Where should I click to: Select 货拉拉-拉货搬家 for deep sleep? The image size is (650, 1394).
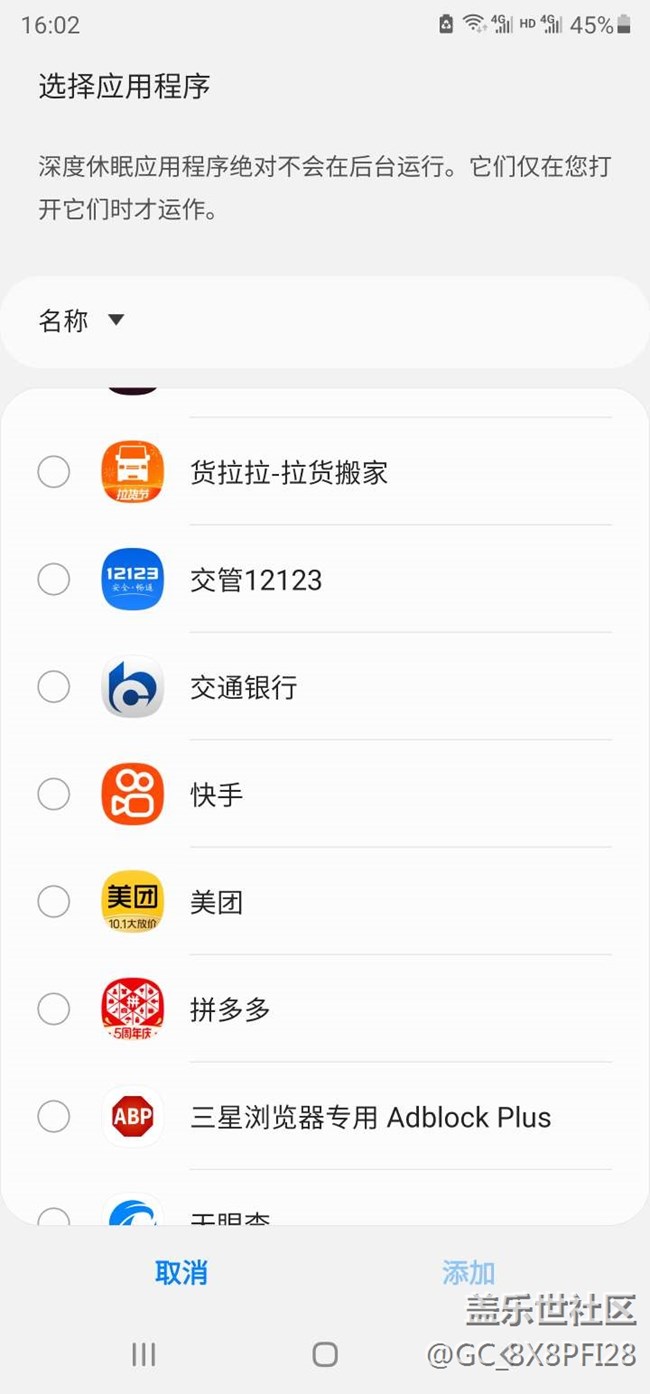(x=54, y=472)
